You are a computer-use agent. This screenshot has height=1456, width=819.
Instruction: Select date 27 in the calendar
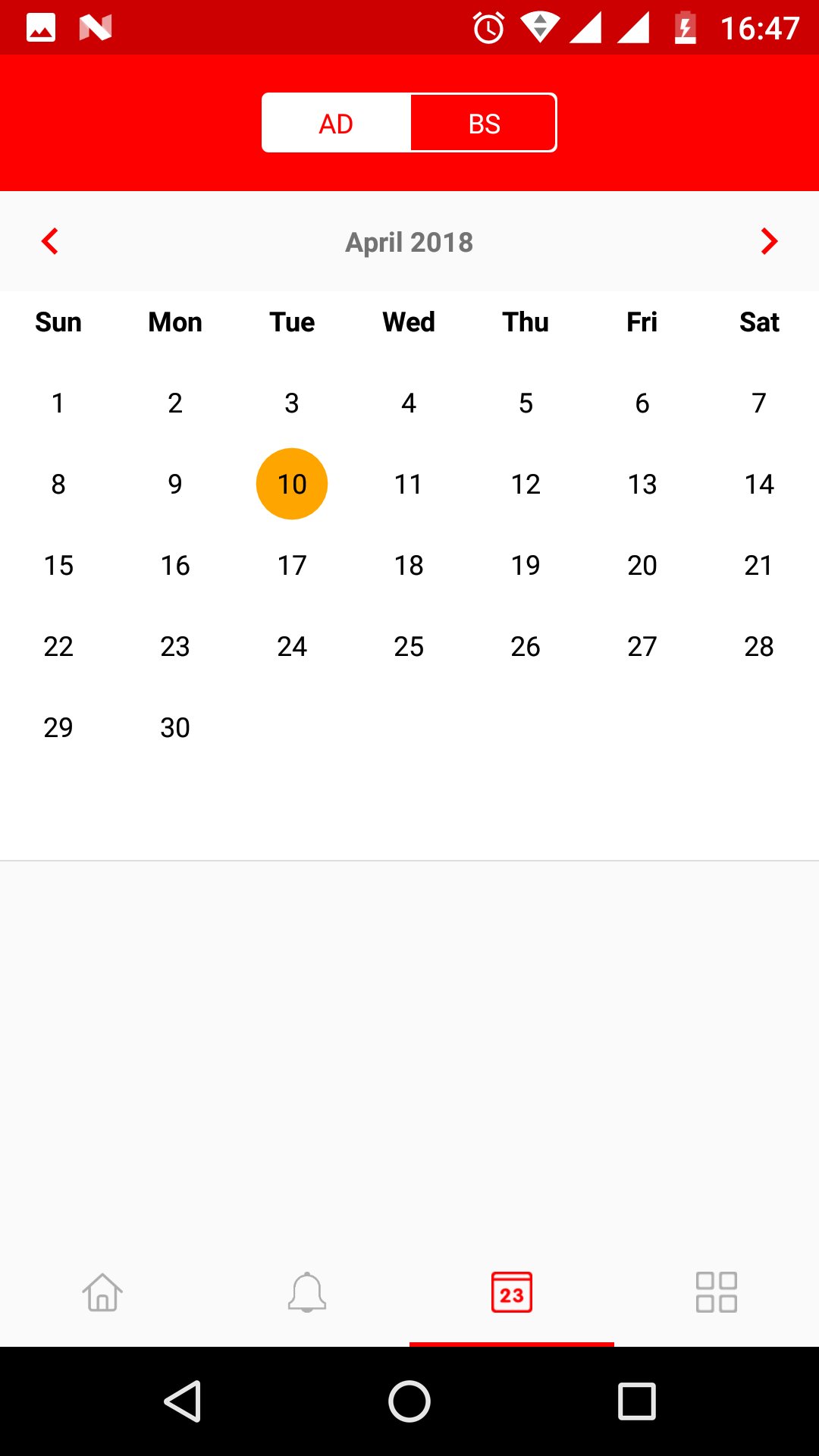point(642,647)
